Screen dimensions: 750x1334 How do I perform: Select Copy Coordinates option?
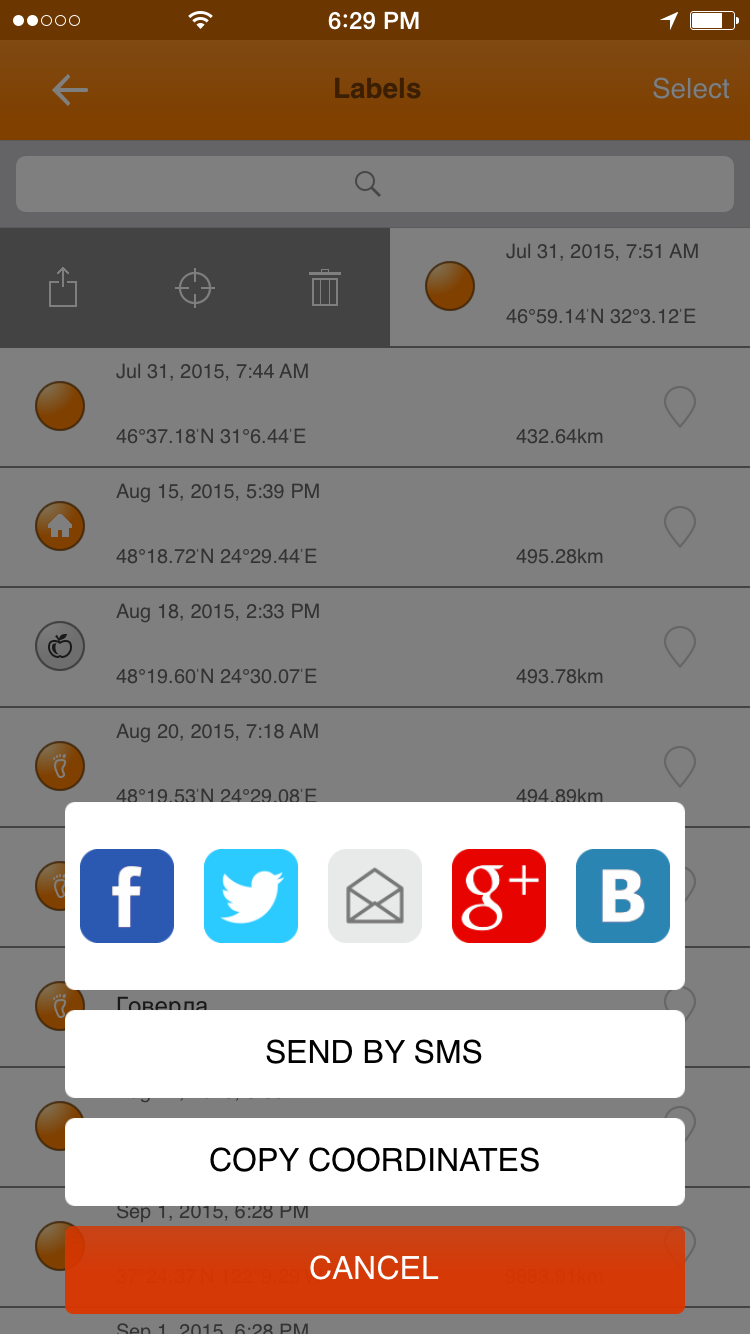375,1161
